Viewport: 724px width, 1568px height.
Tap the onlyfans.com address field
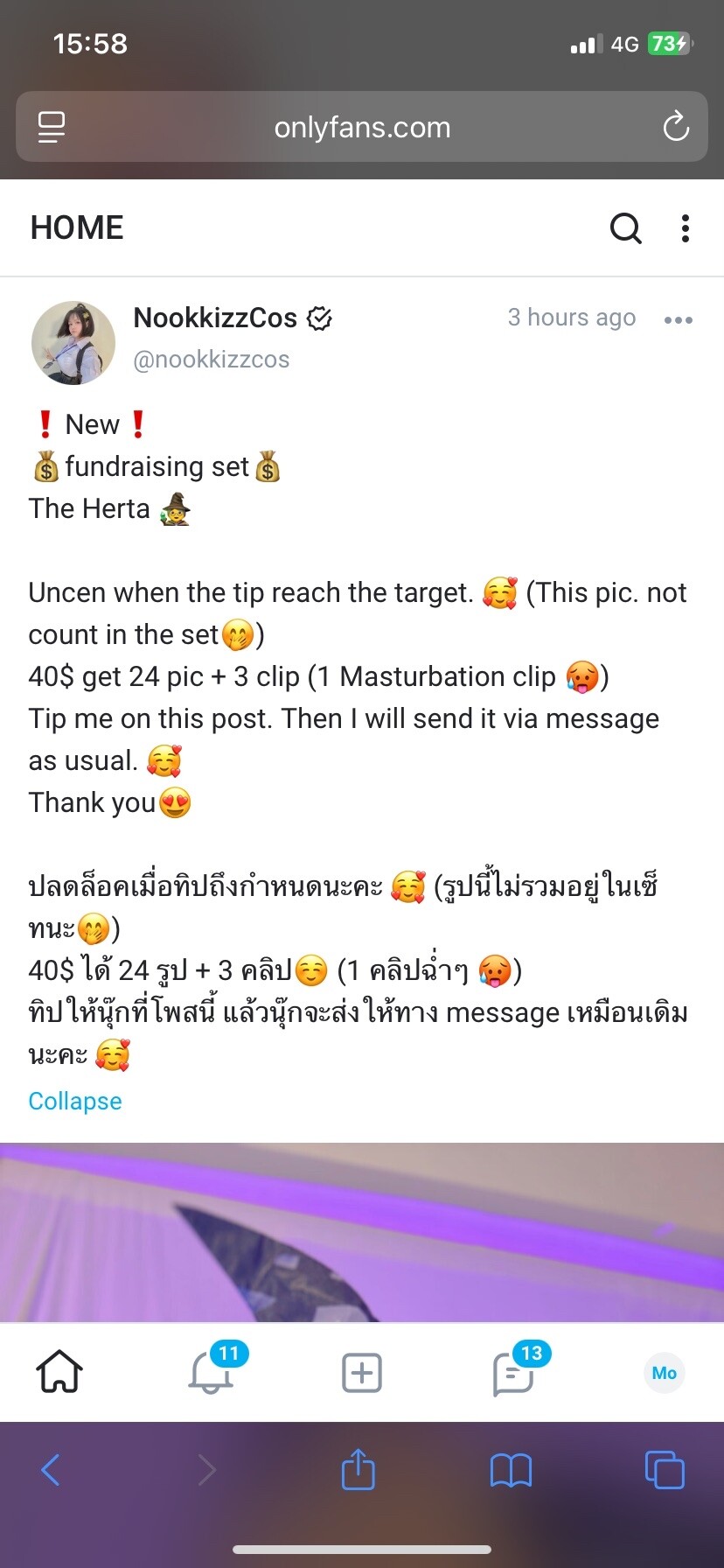(362, 127)
